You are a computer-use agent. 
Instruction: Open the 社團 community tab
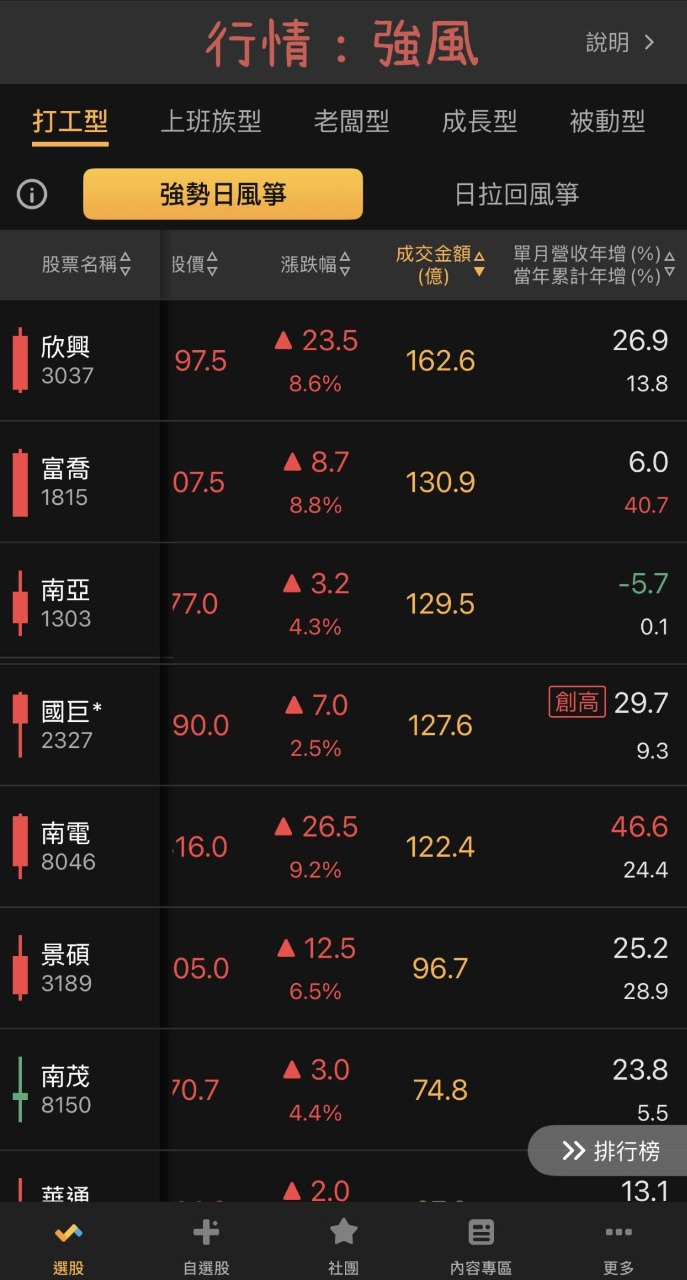pyautogui.click(x=343, y=1247)
